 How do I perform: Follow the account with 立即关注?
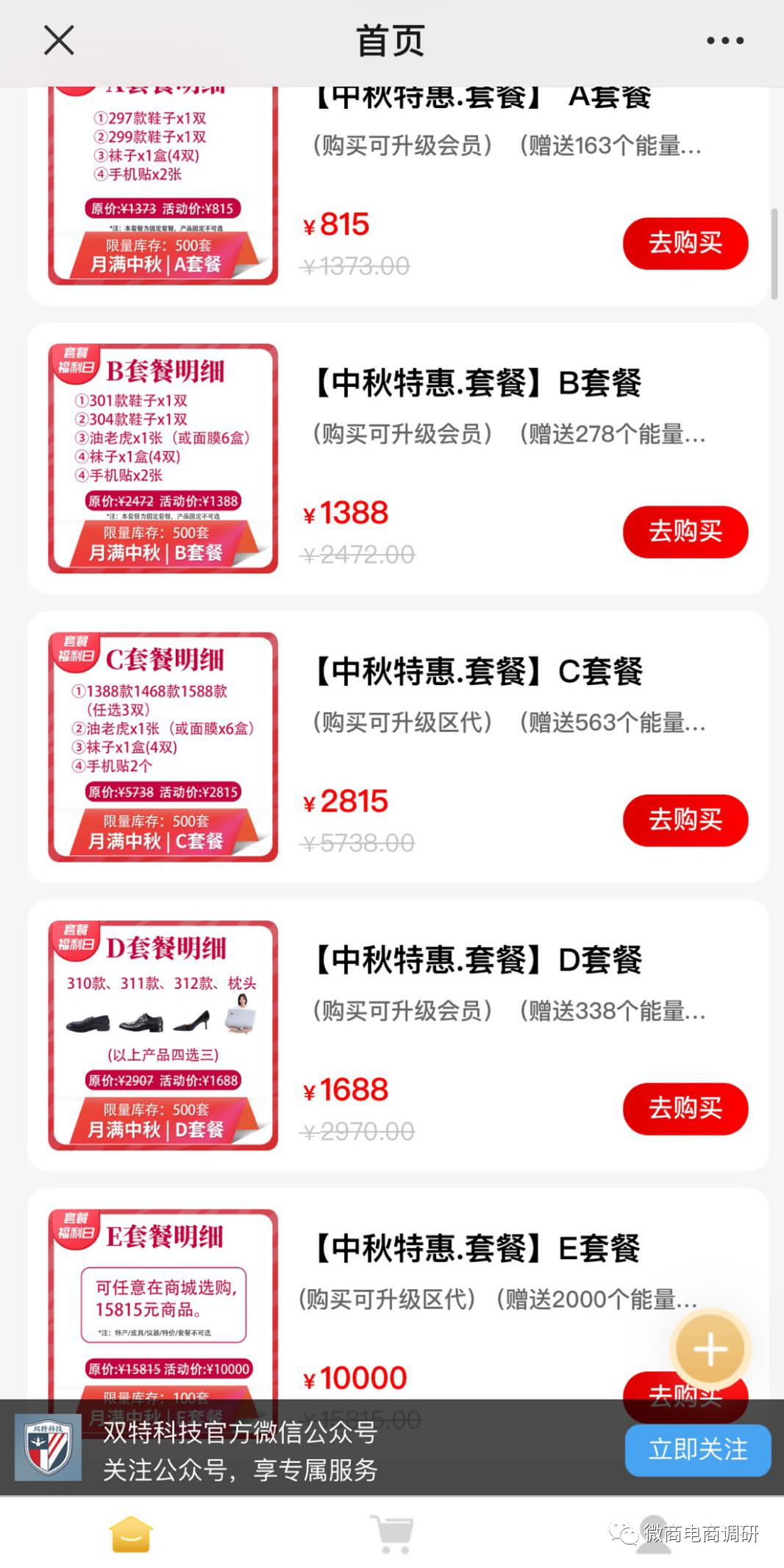(x=697, y=1450)
